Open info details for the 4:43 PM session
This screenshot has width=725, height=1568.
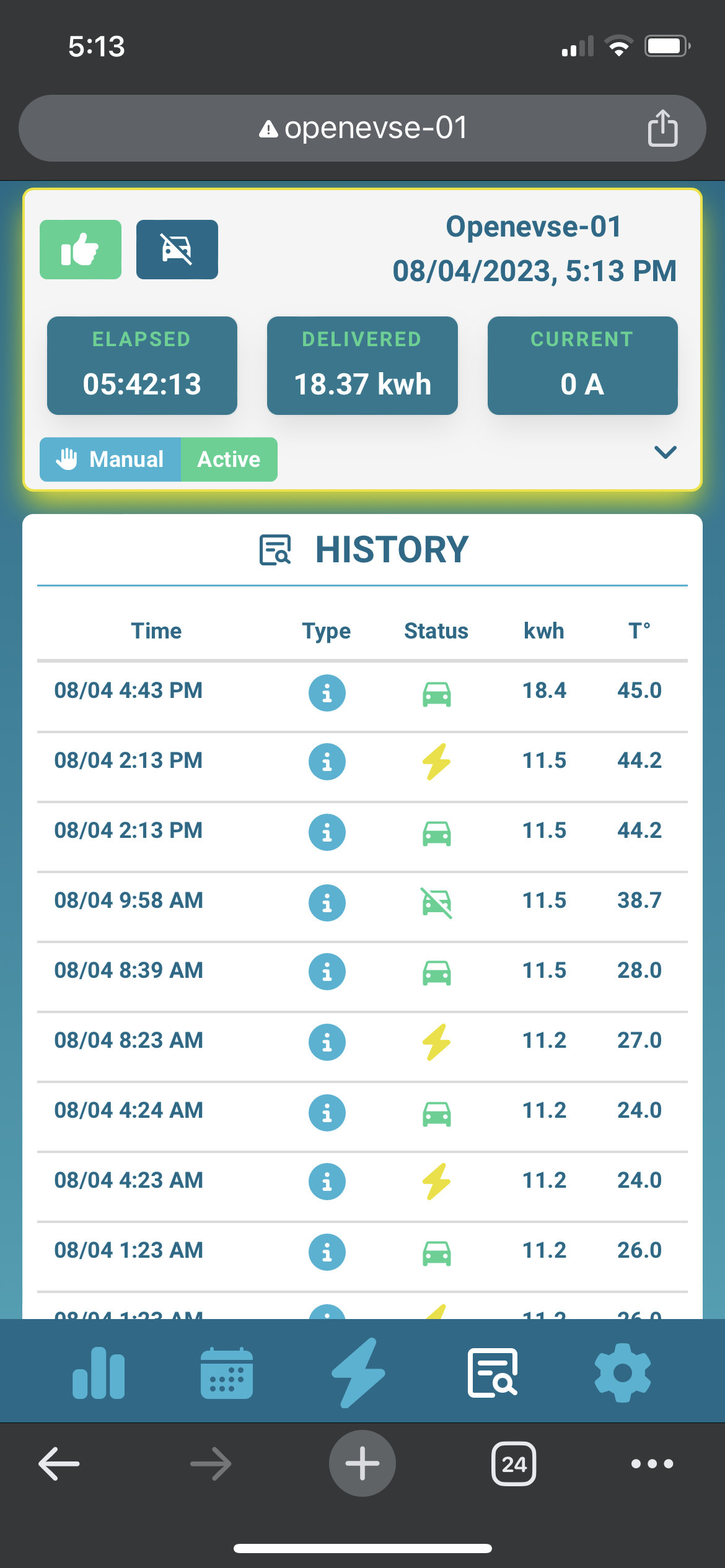point(327,694)
